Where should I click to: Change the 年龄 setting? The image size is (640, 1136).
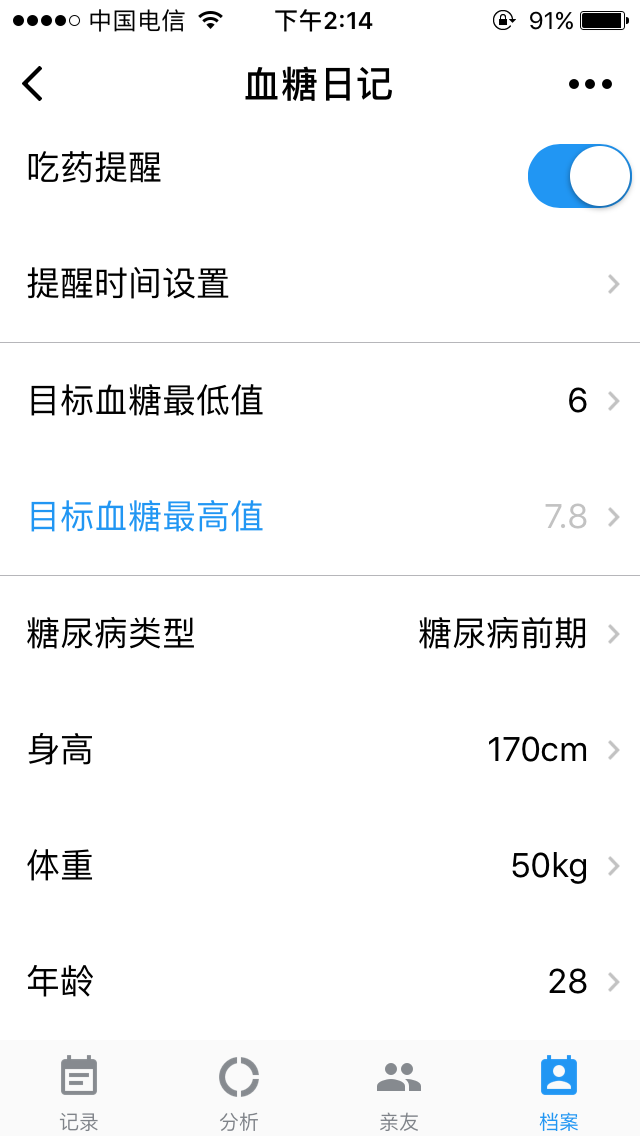pos(320,981)
